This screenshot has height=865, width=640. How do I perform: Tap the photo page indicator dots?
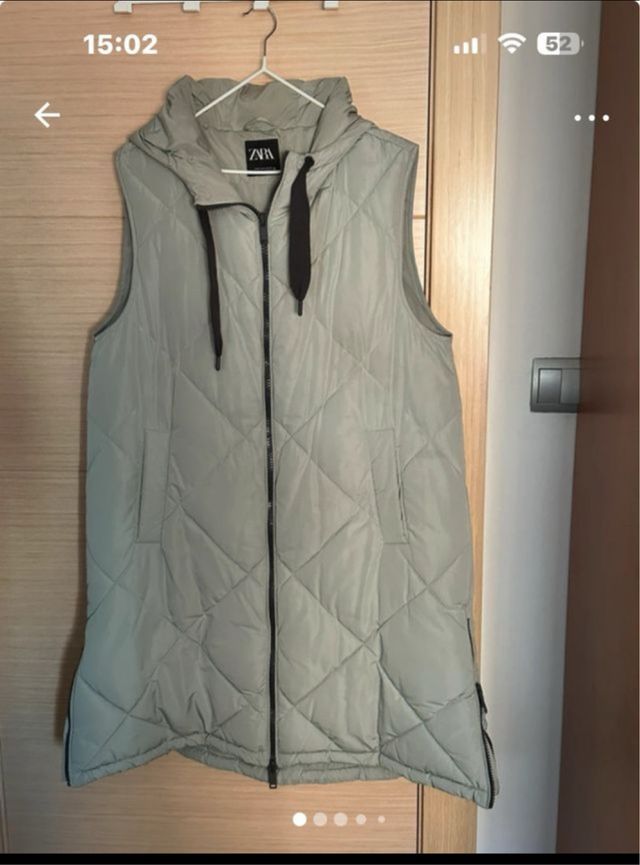(339, 819)
